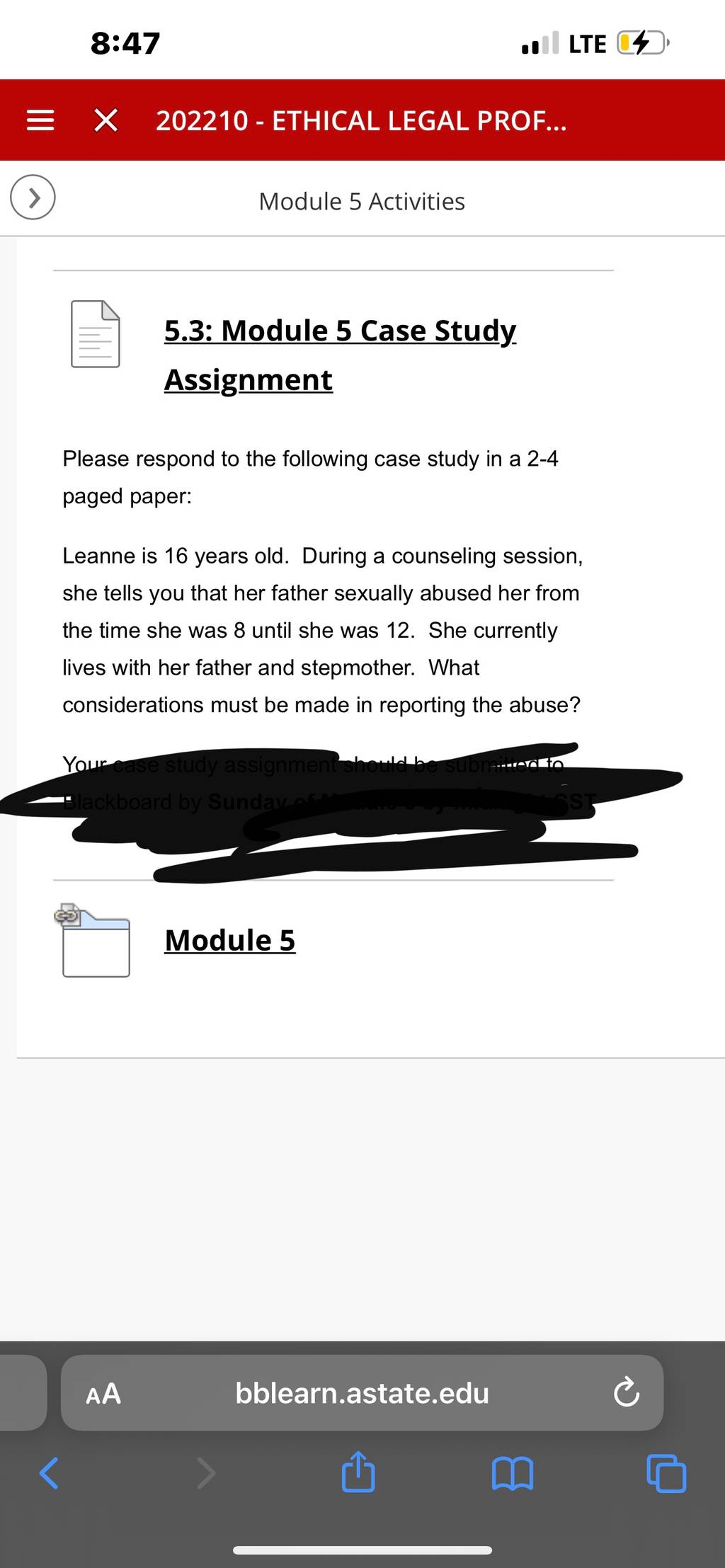This screenshot has width=725, height=1568.
Task: Share this page
Action: click(358, 1472)
